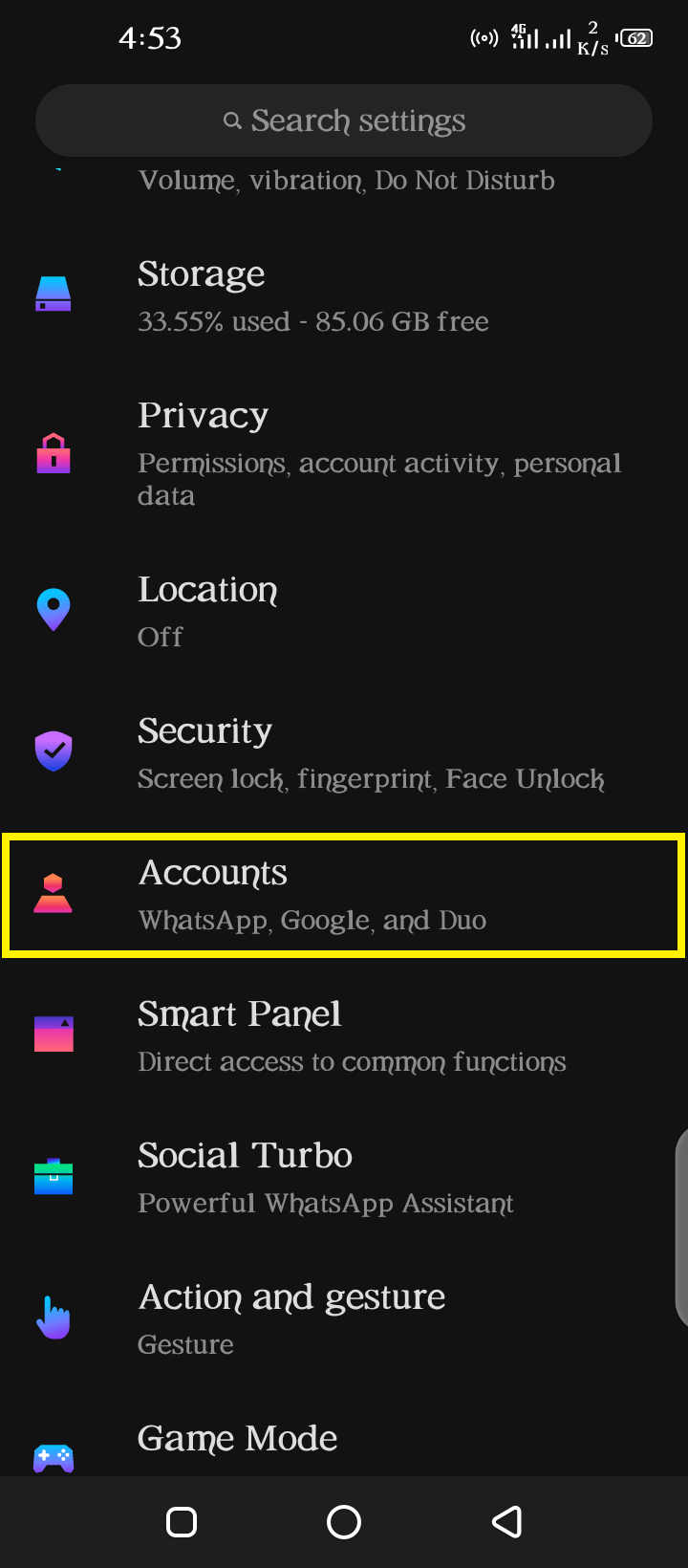Open Privacy settings
The height and width of the screenshot is (1568, 688).
coord(344,454)
